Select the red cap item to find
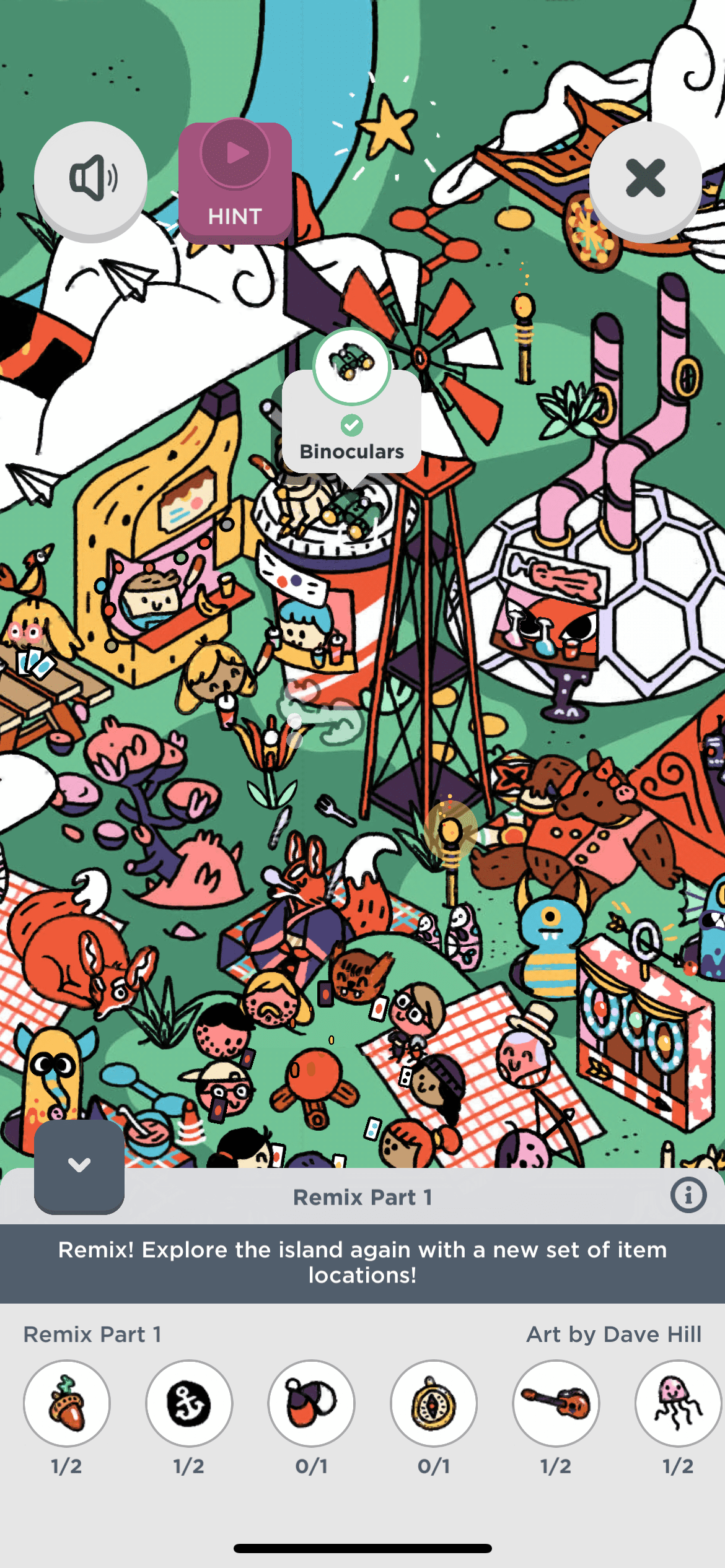The height and width of the screenshot is (1568, 725). [x=311, y=1403]
